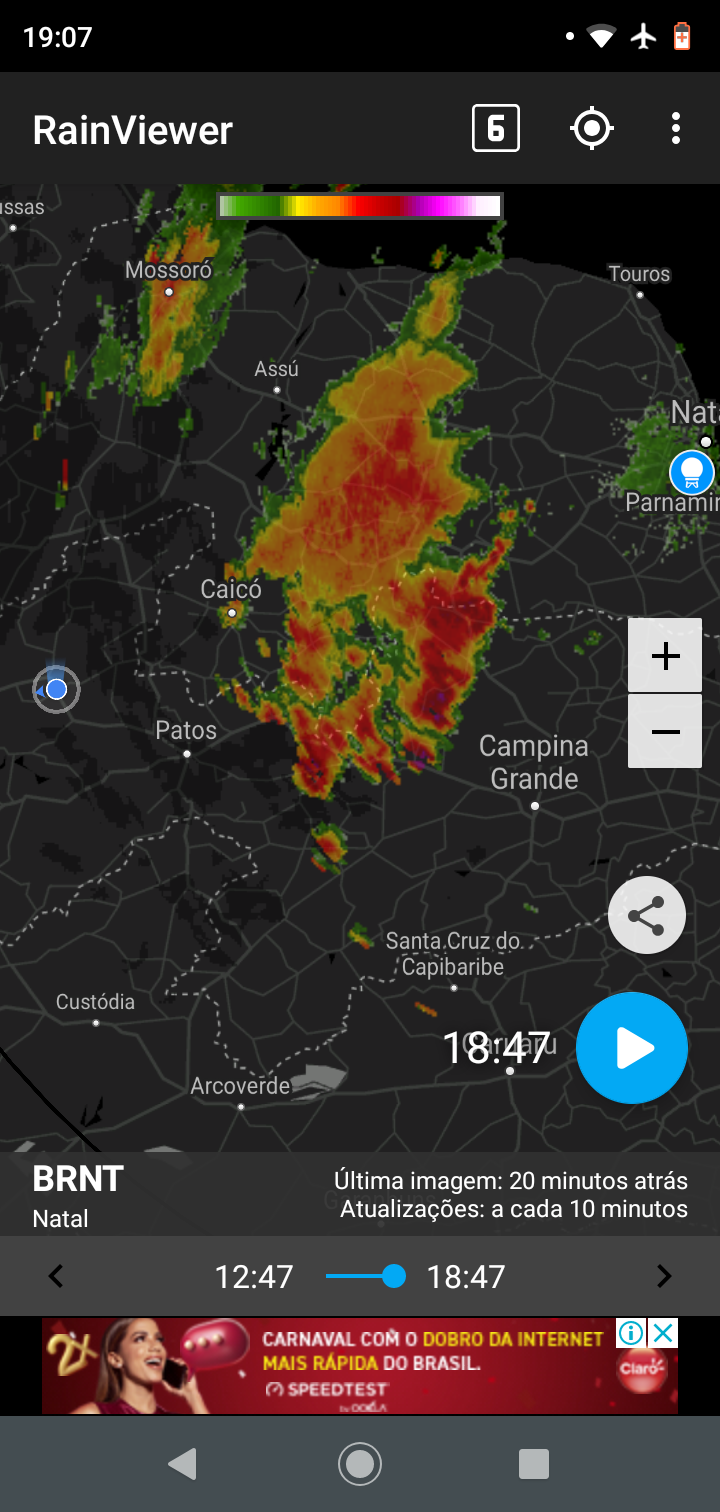Tap the time slider handle
720x1512 pixels.
394,1276
